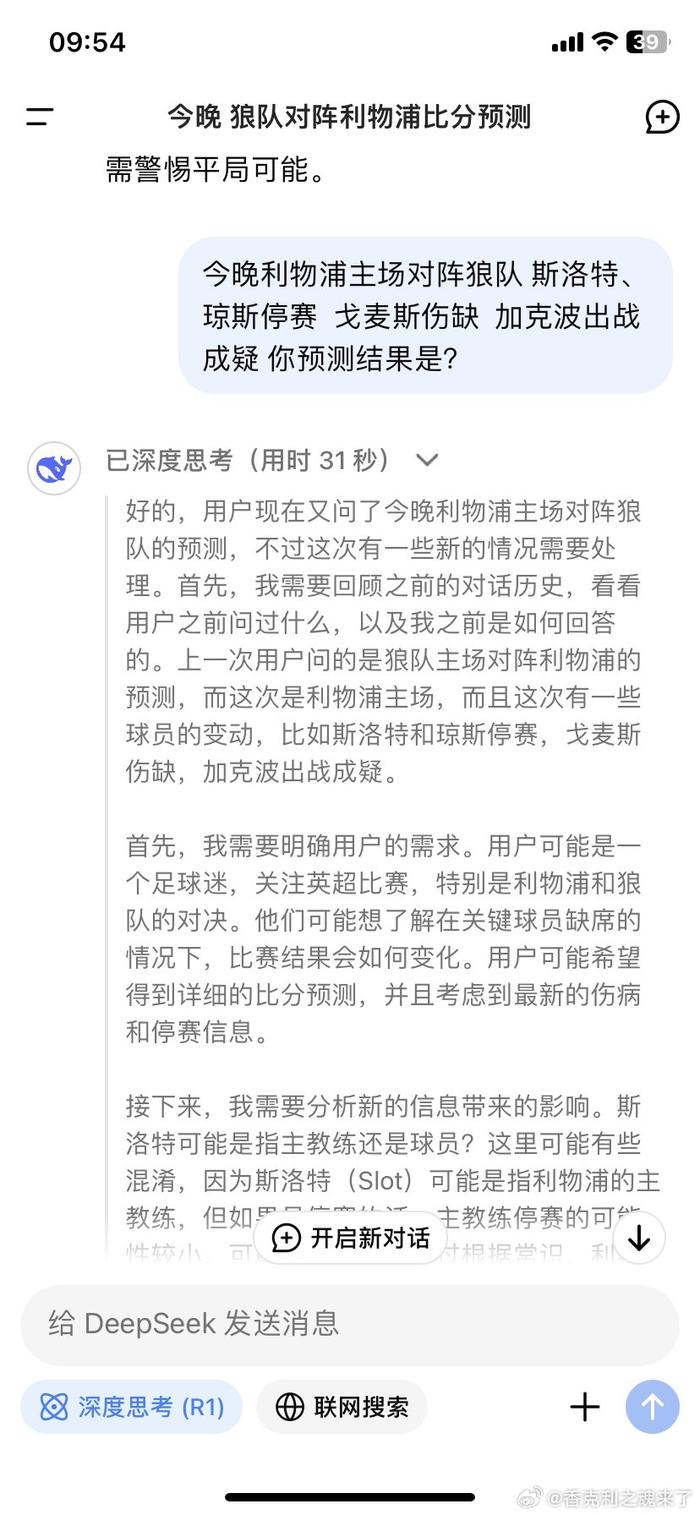
Task: Open the plus attachment options
Action: [585, 1407]
